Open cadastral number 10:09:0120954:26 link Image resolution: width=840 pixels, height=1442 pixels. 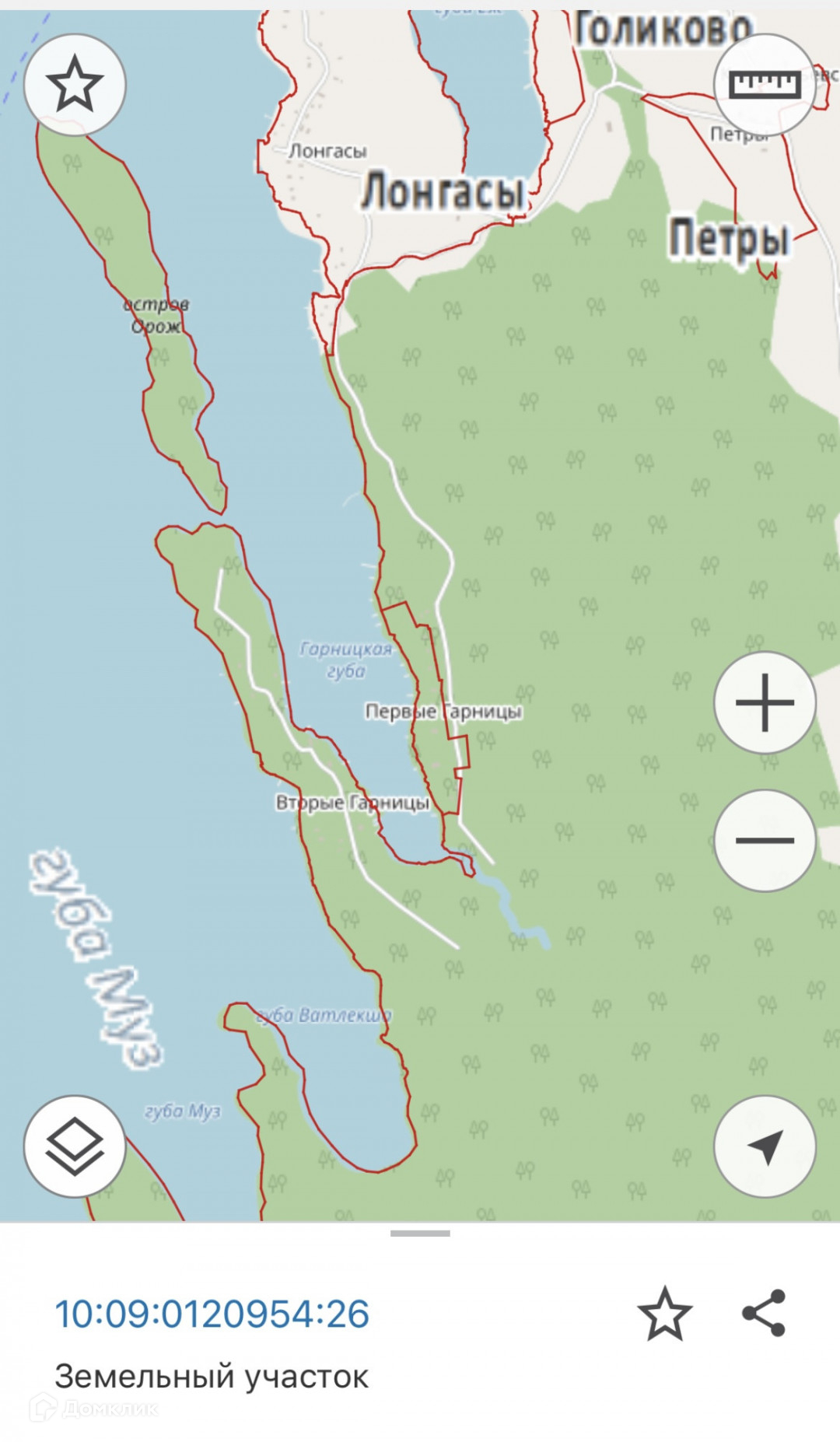coord(212,1314)
